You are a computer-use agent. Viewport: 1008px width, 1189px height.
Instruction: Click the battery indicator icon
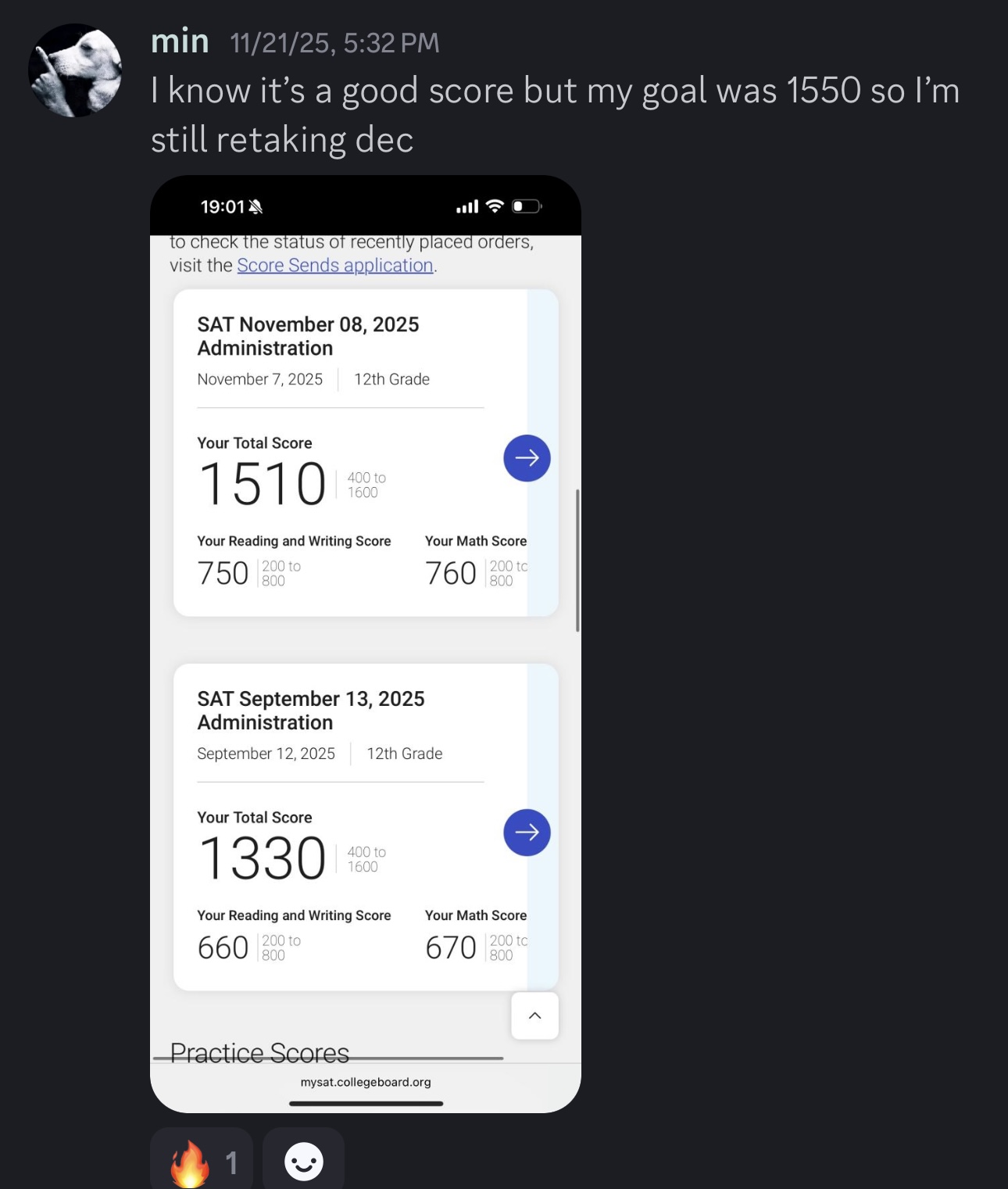click(524, 206)
